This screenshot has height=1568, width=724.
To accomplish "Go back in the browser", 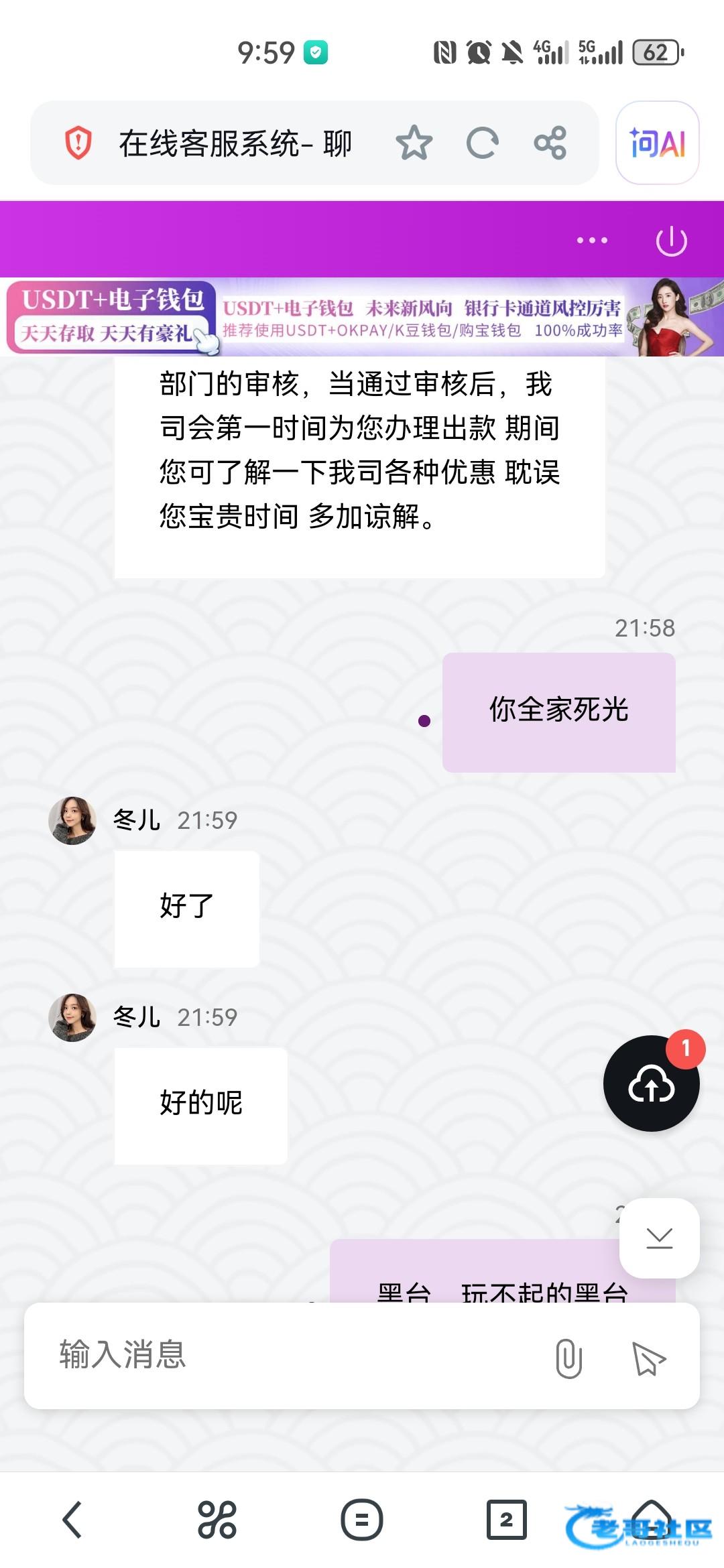I will (x=72, y=1519).
